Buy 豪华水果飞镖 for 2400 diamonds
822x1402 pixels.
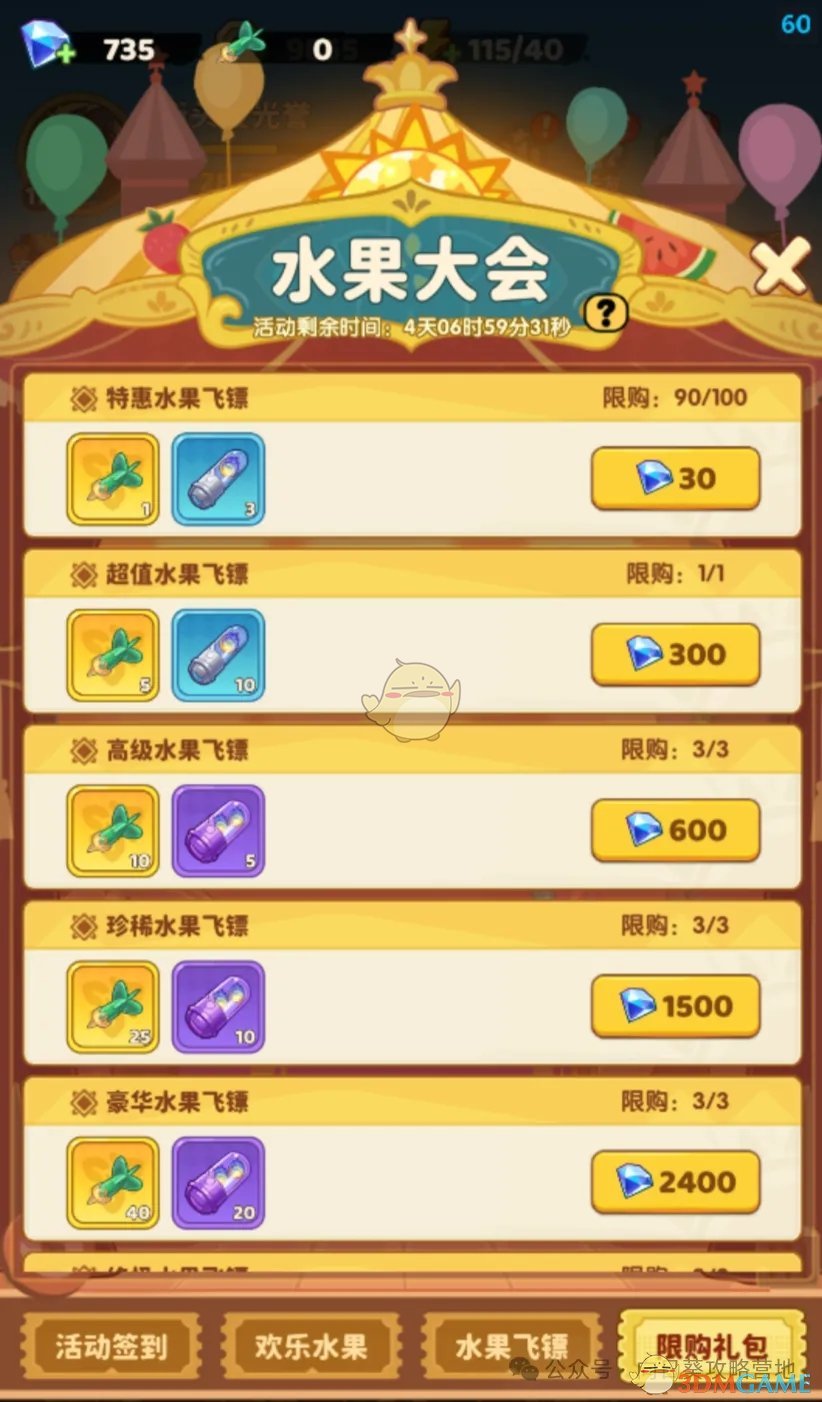pyautogui.click(x=675, y=1182)
